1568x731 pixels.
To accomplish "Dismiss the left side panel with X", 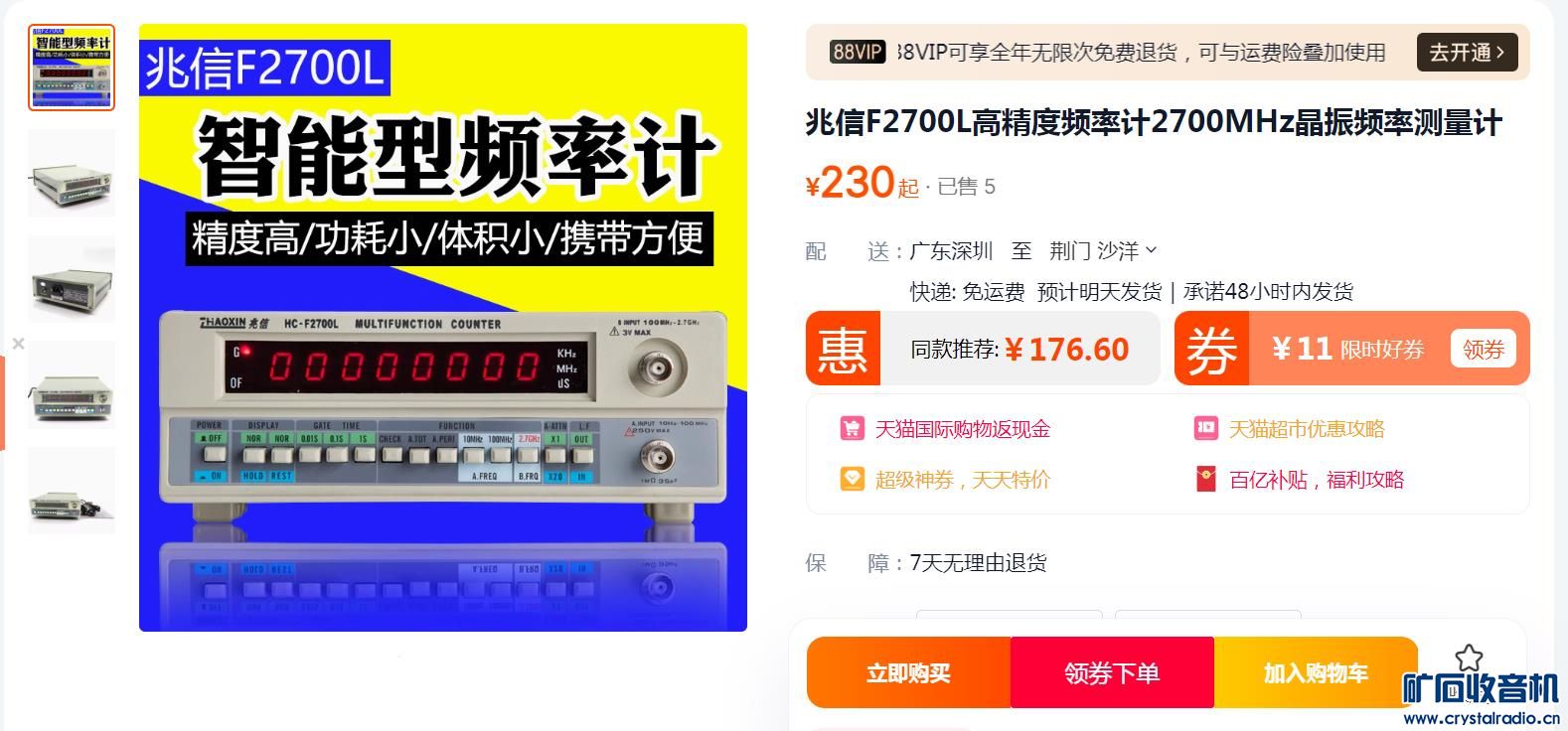I will (18, 344).
